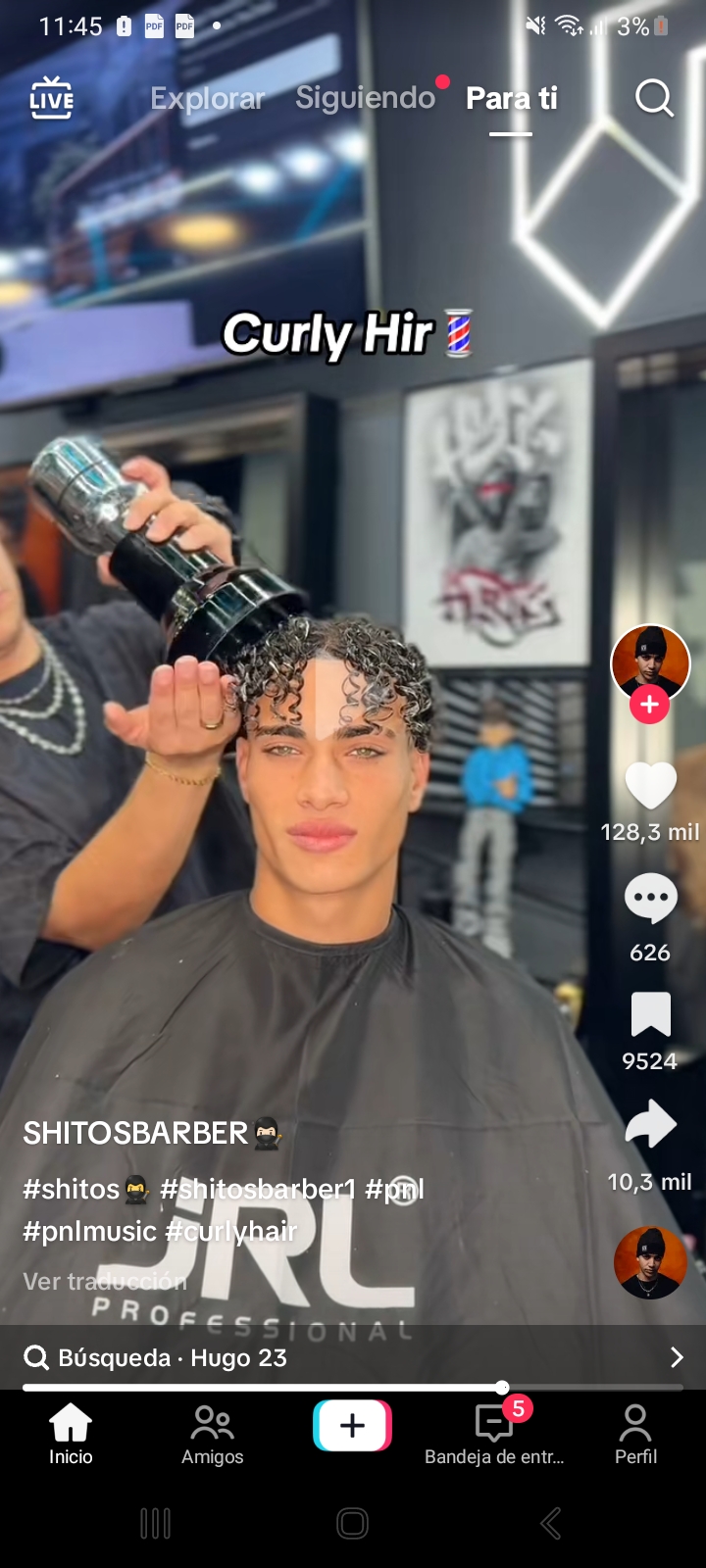706x1568 pixels.
Task: Select the Para ti tab
Action: point(511,98)
